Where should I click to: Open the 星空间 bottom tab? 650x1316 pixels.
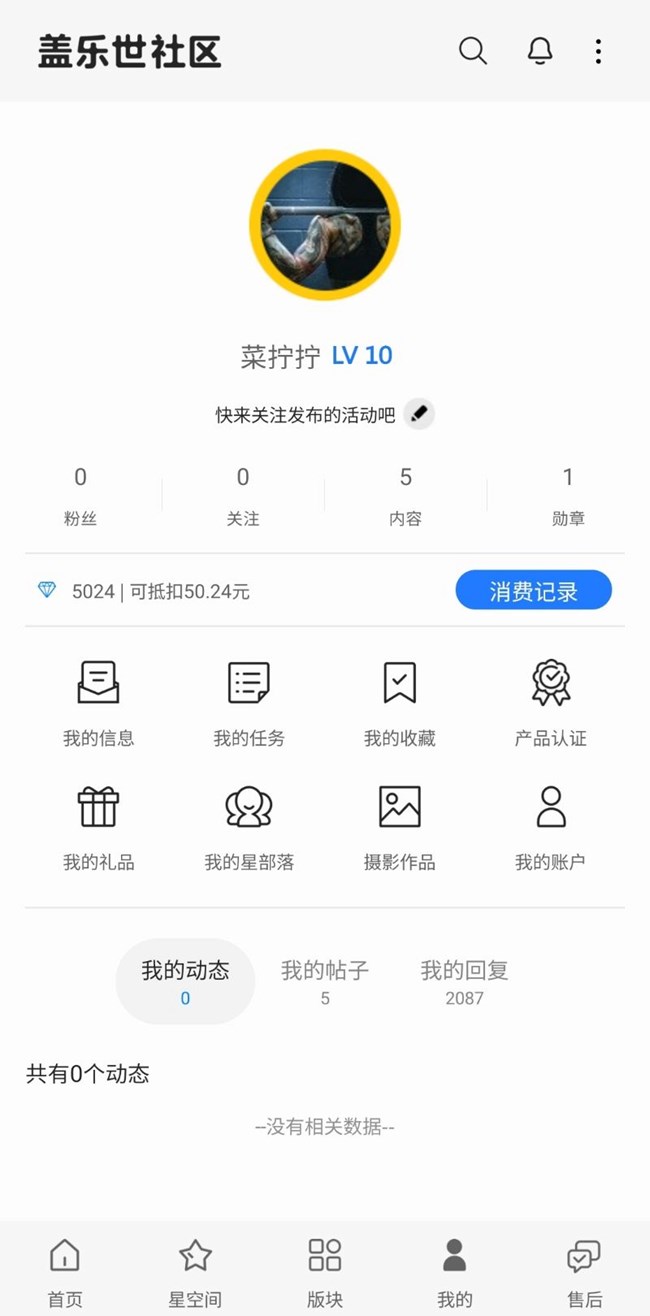(195, 1270)
